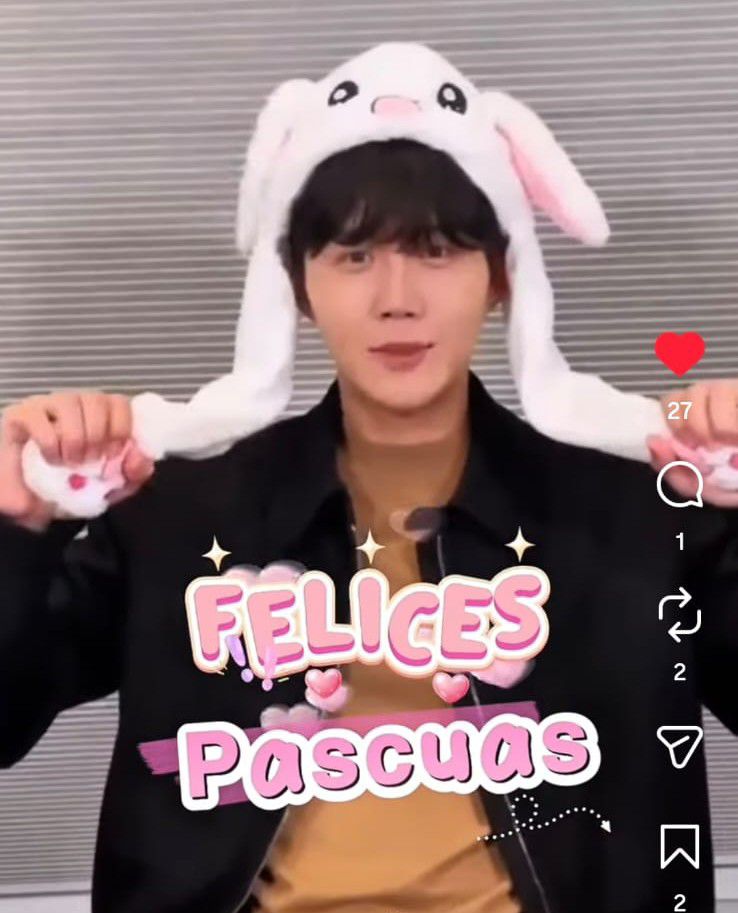
Task: Open the comments speech bubble
Action: point(679,487)
